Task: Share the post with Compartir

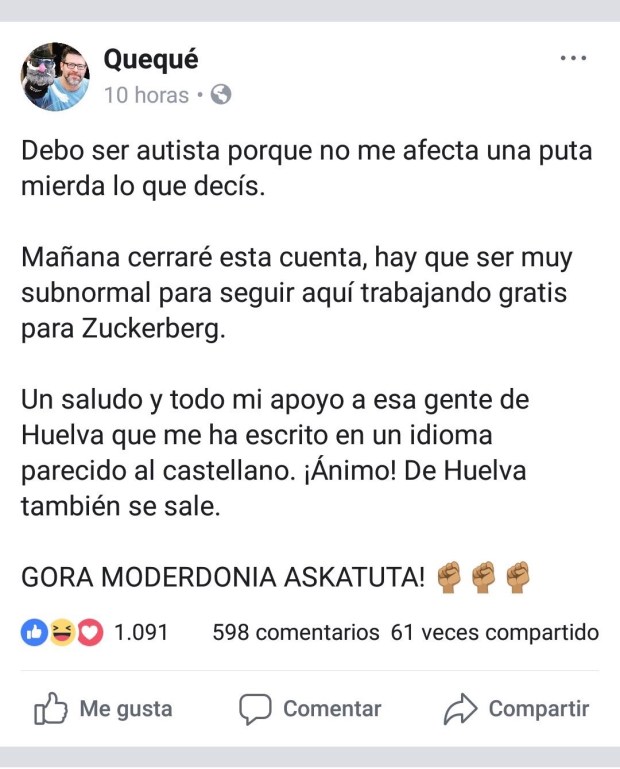Action: tap(517, 709)
